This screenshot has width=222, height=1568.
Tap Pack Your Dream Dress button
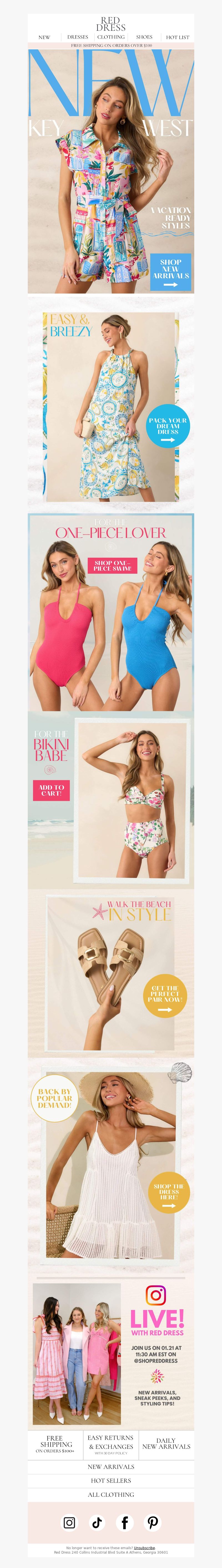coord(168,426)
